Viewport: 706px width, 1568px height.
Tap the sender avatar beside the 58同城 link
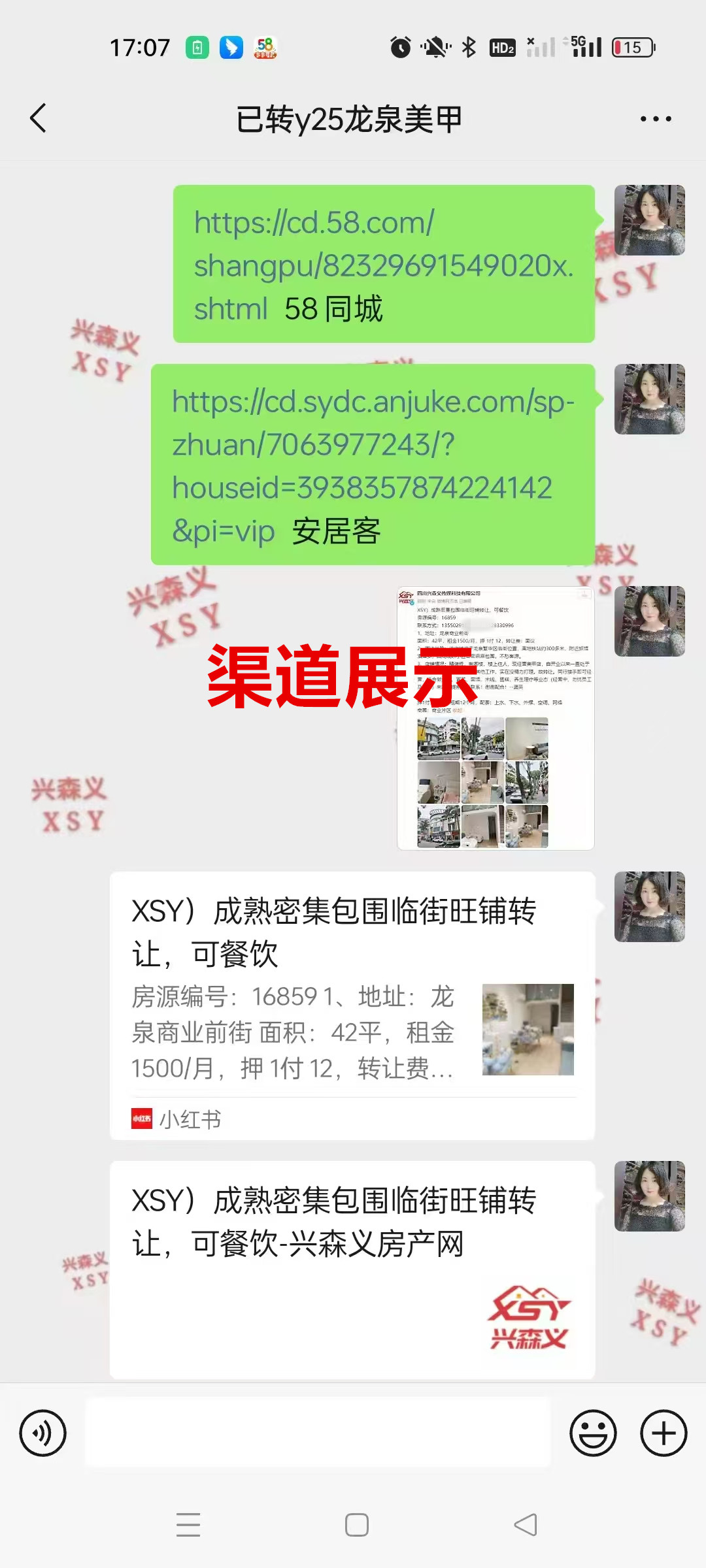(x=649, y=220)
